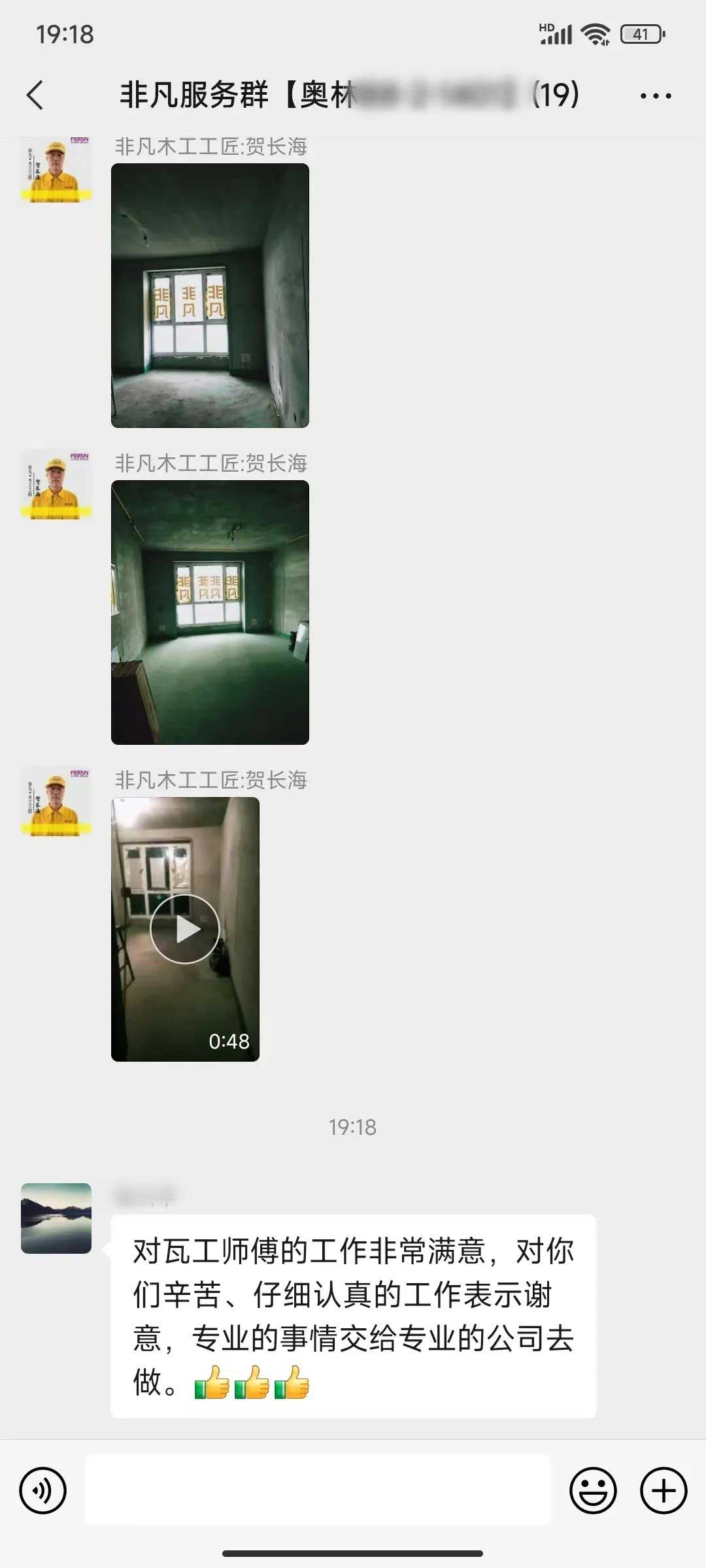This screenshot has height=1568, width=706.
Task: Open the lake landscape avatar's profile
Action: 56,1218
